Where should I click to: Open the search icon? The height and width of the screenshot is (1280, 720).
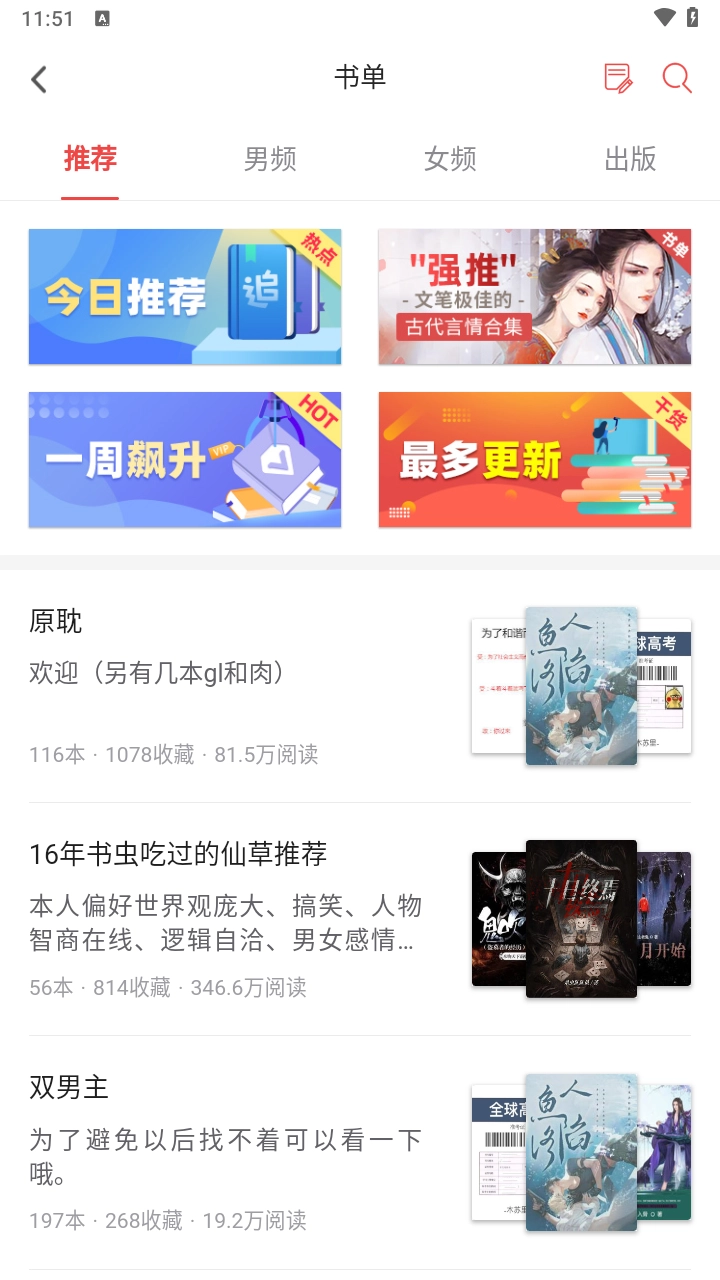677,78
